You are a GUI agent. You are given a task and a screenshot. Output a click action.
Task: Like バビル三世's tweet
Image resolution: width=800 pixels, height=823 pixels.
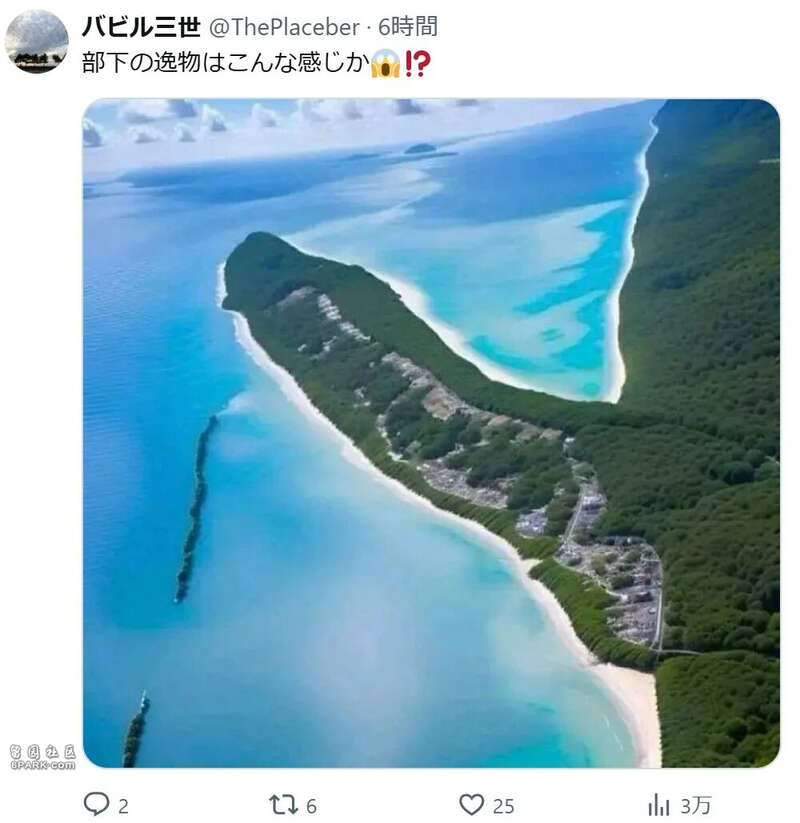pos(472,804)
